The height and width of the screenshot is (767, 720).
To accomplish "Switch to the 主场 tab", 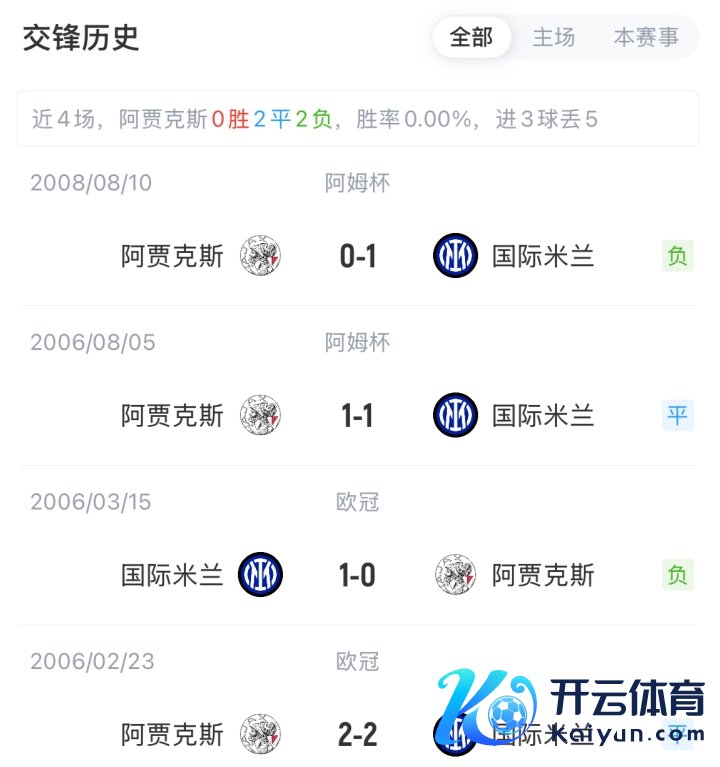I will click(x=553, y=38).
